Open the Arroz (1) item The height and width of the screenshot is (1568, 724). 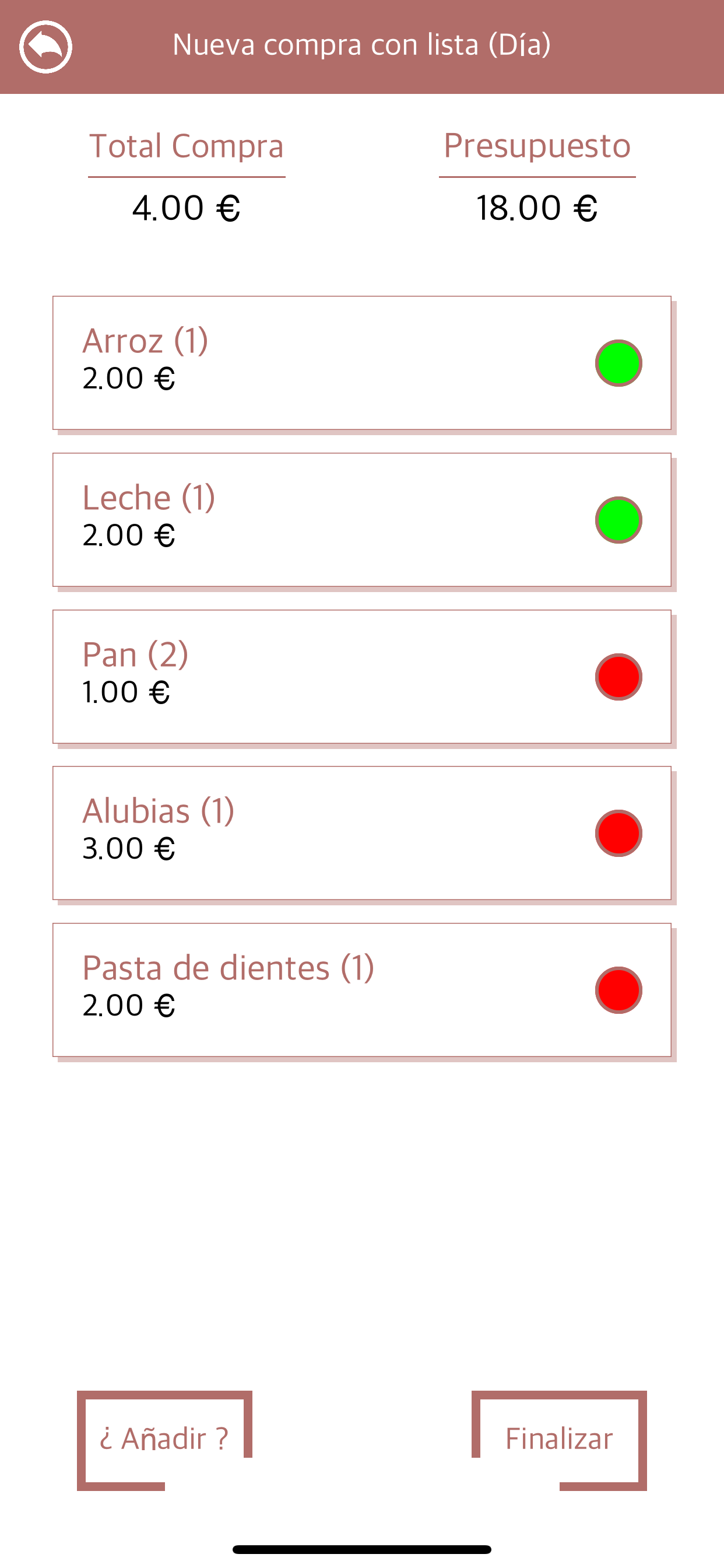[x=362, y=363]
